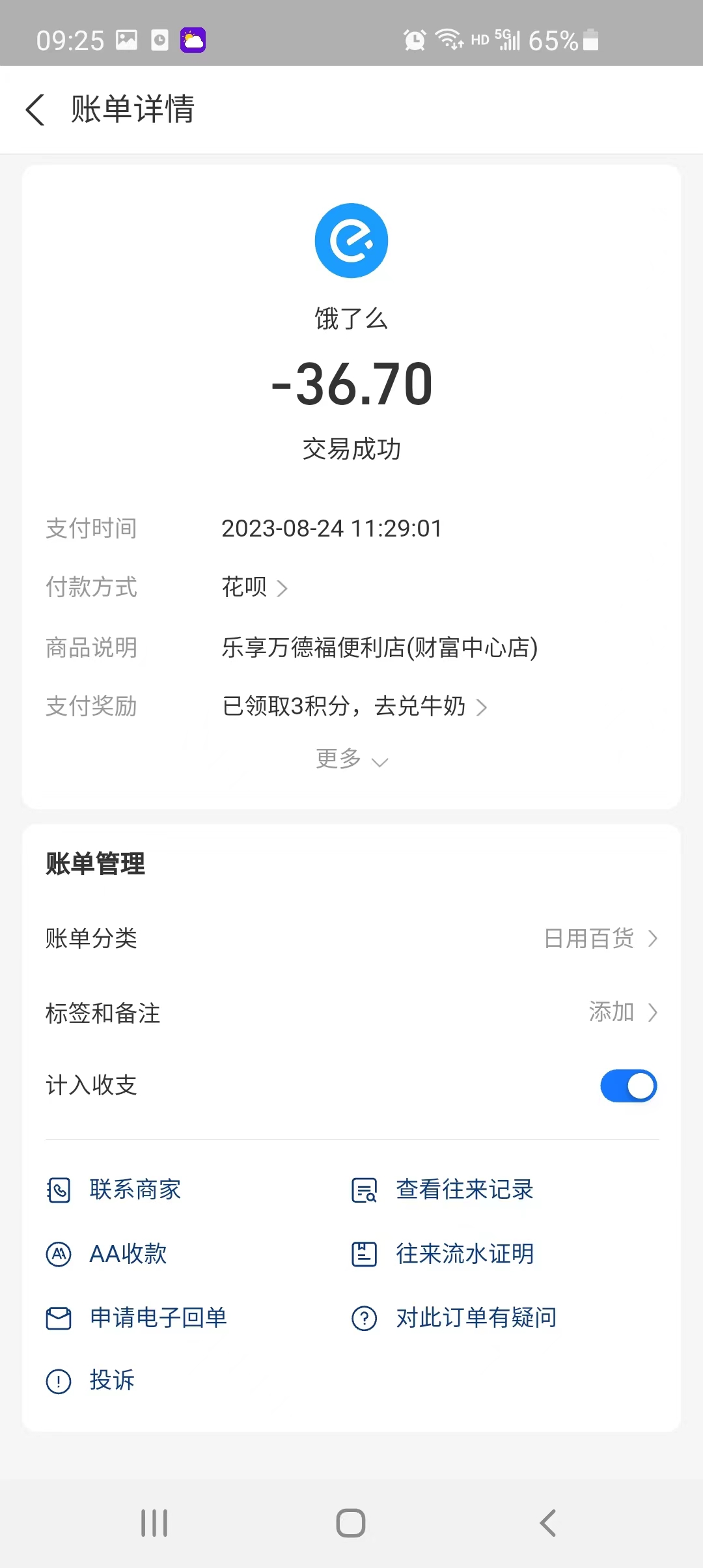Open the system recent apps view
The height and width of the screenshot is (1568, 703).
(154, 1523)
